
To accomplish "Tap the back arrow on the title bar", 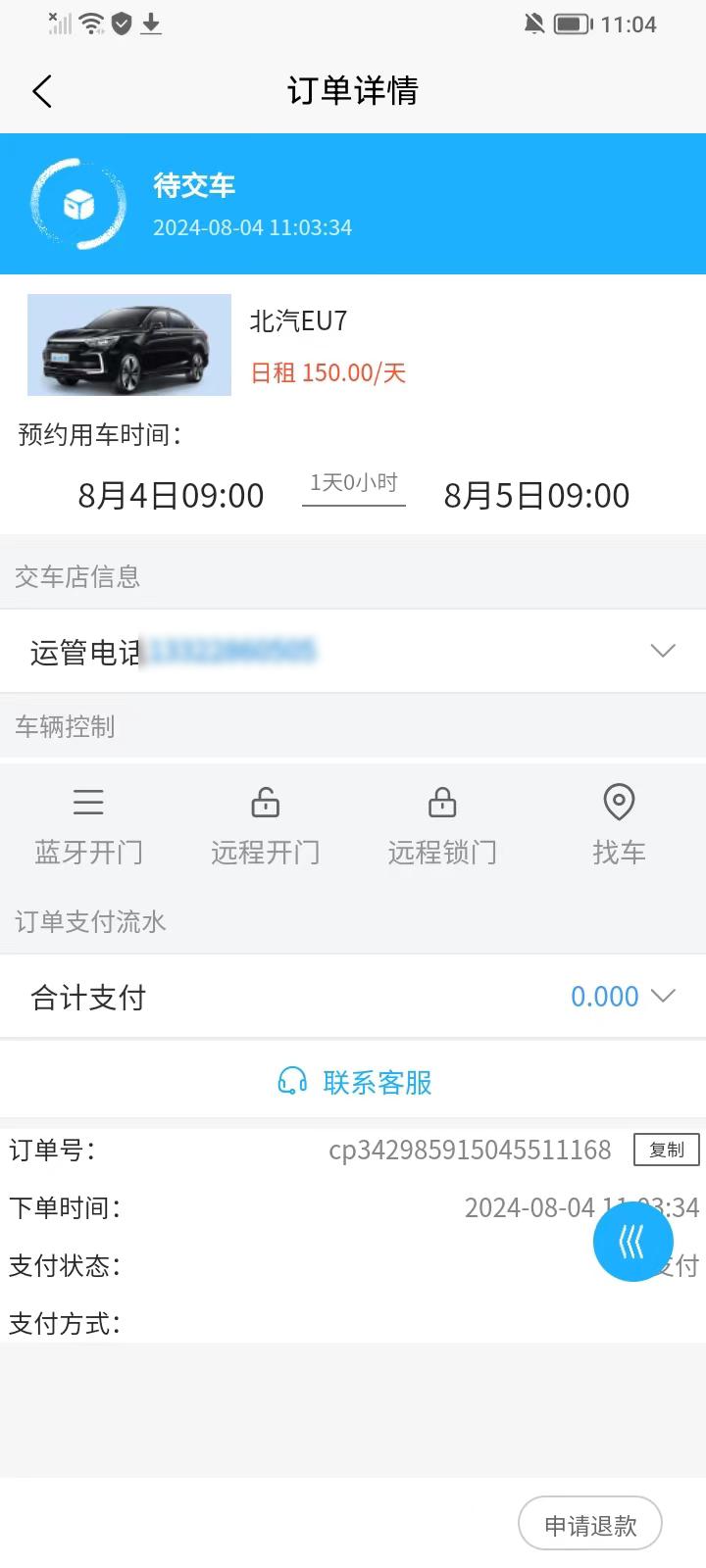I will click(x=41, y=90).
